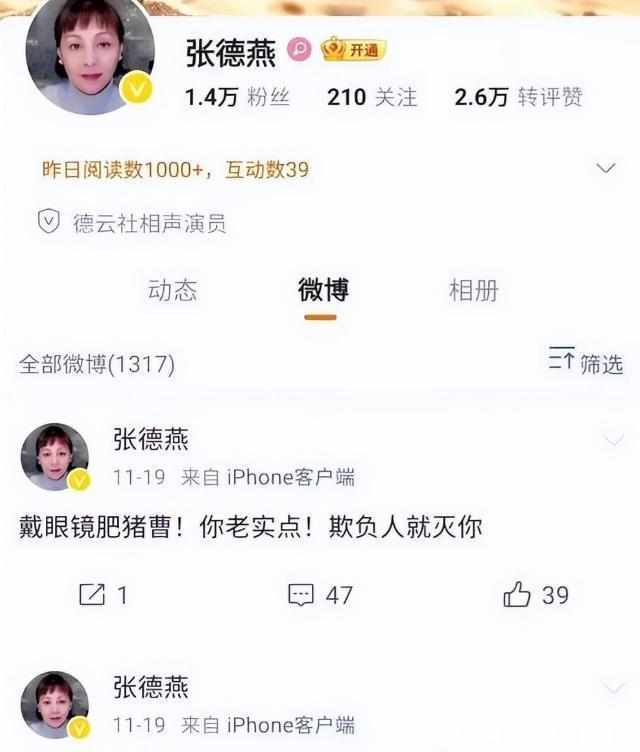Open the first post's dropdown arrow menu
Screen dimensions: 640x752
point(612,440)
